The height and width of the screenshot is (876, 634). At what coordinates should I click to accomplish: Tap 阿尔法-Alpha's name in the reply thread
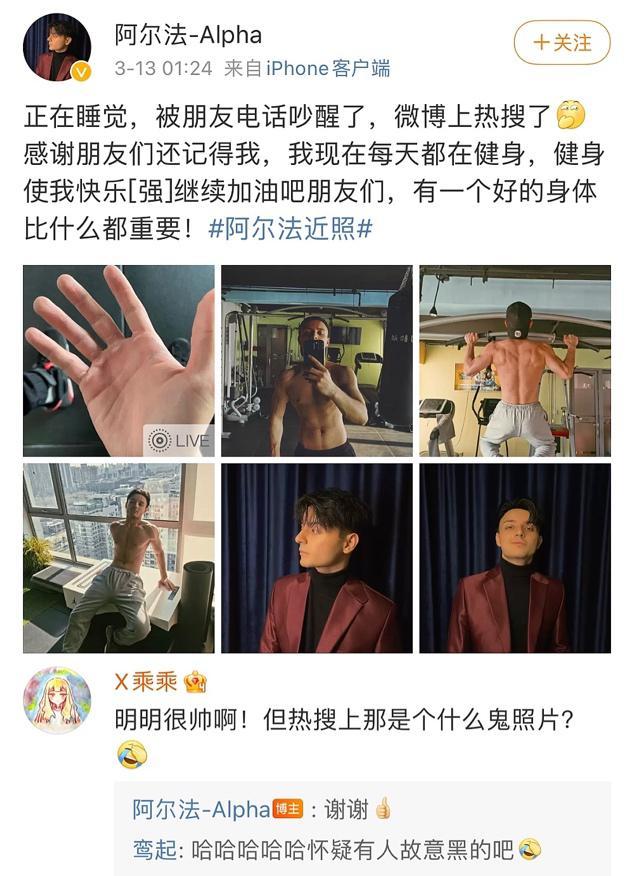201,809
